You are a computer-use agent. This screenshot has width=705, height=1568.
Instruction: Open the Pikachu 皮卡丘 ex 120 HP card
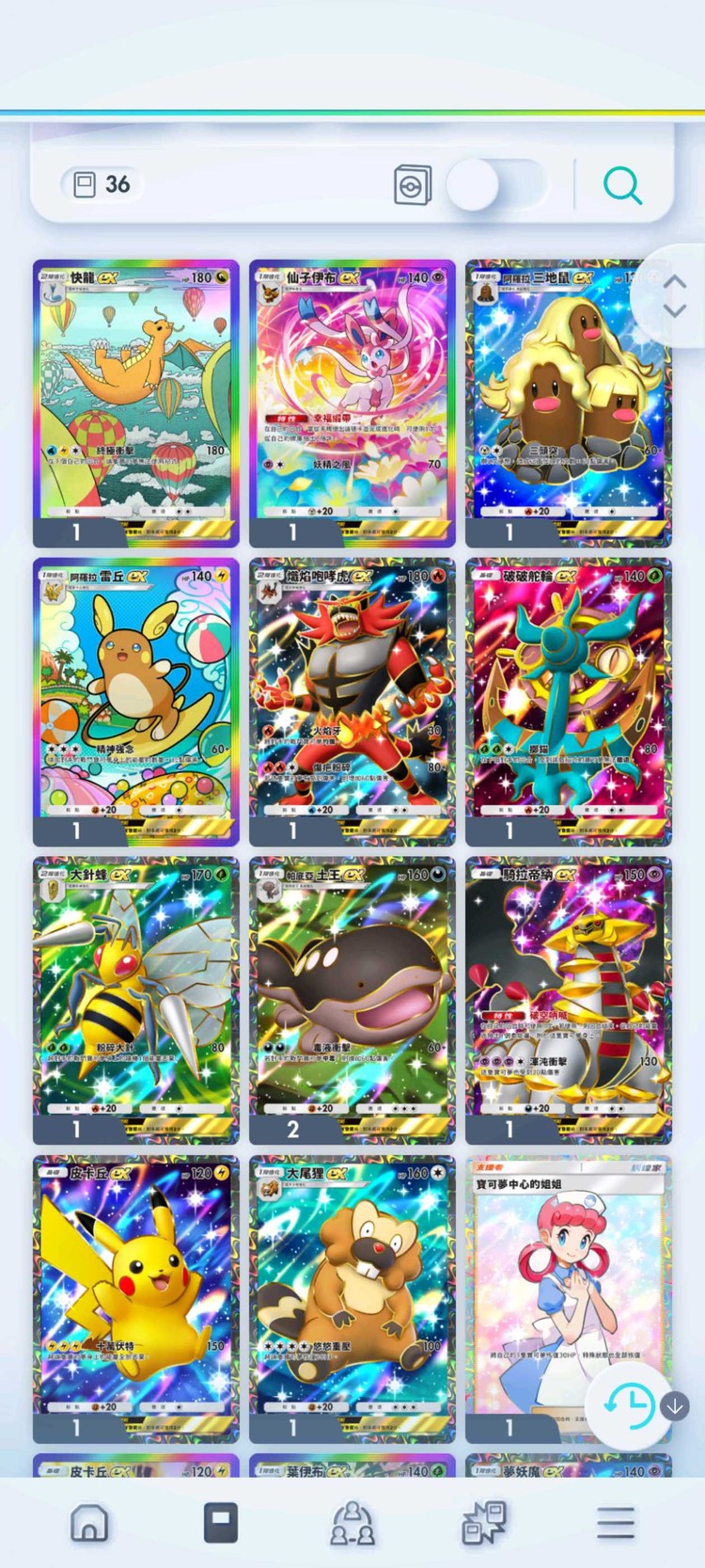click(136, 1291)
